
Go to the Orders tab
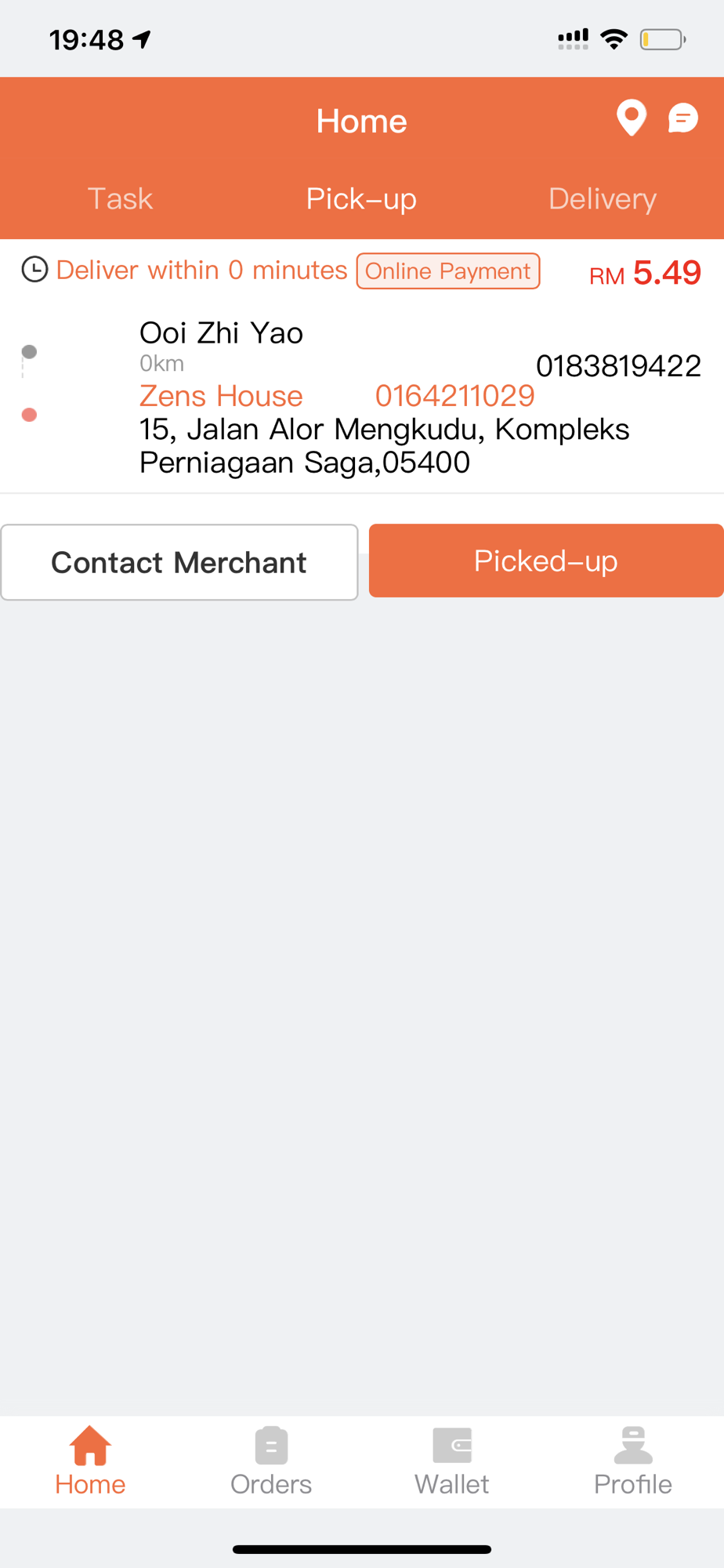[271, 1462]
